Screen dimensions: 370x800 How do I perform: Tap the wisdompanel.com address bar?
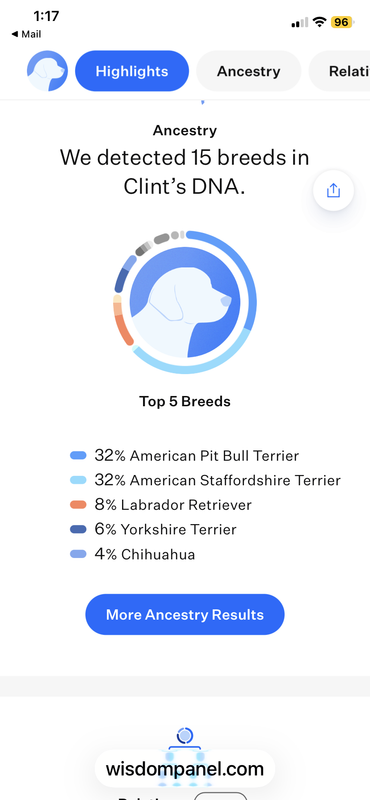pyautogui.click(x=185, y=769)
